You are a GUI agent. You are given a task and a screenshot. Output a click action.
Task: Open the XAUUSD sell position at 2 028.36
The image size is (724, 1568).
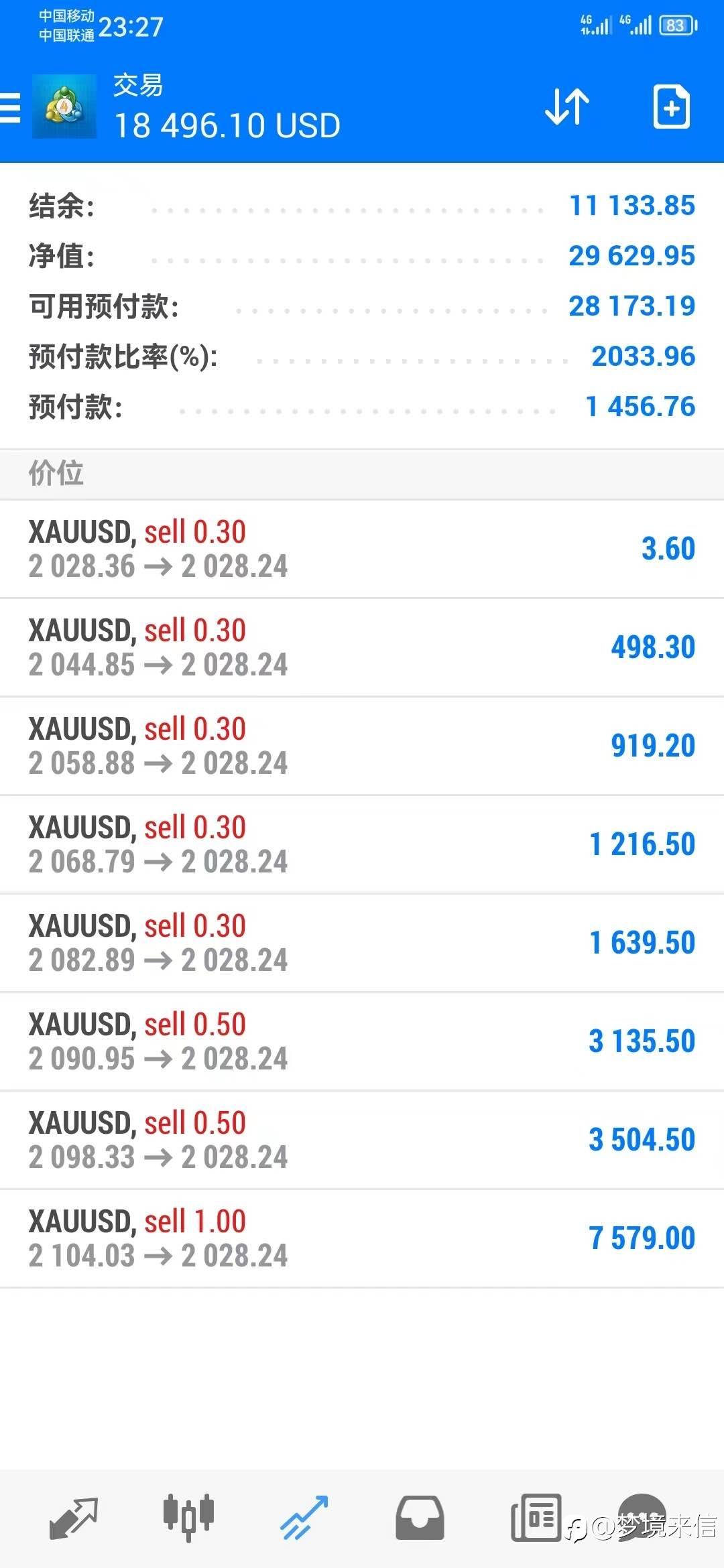pyautogui.click(x=362, y=549)
